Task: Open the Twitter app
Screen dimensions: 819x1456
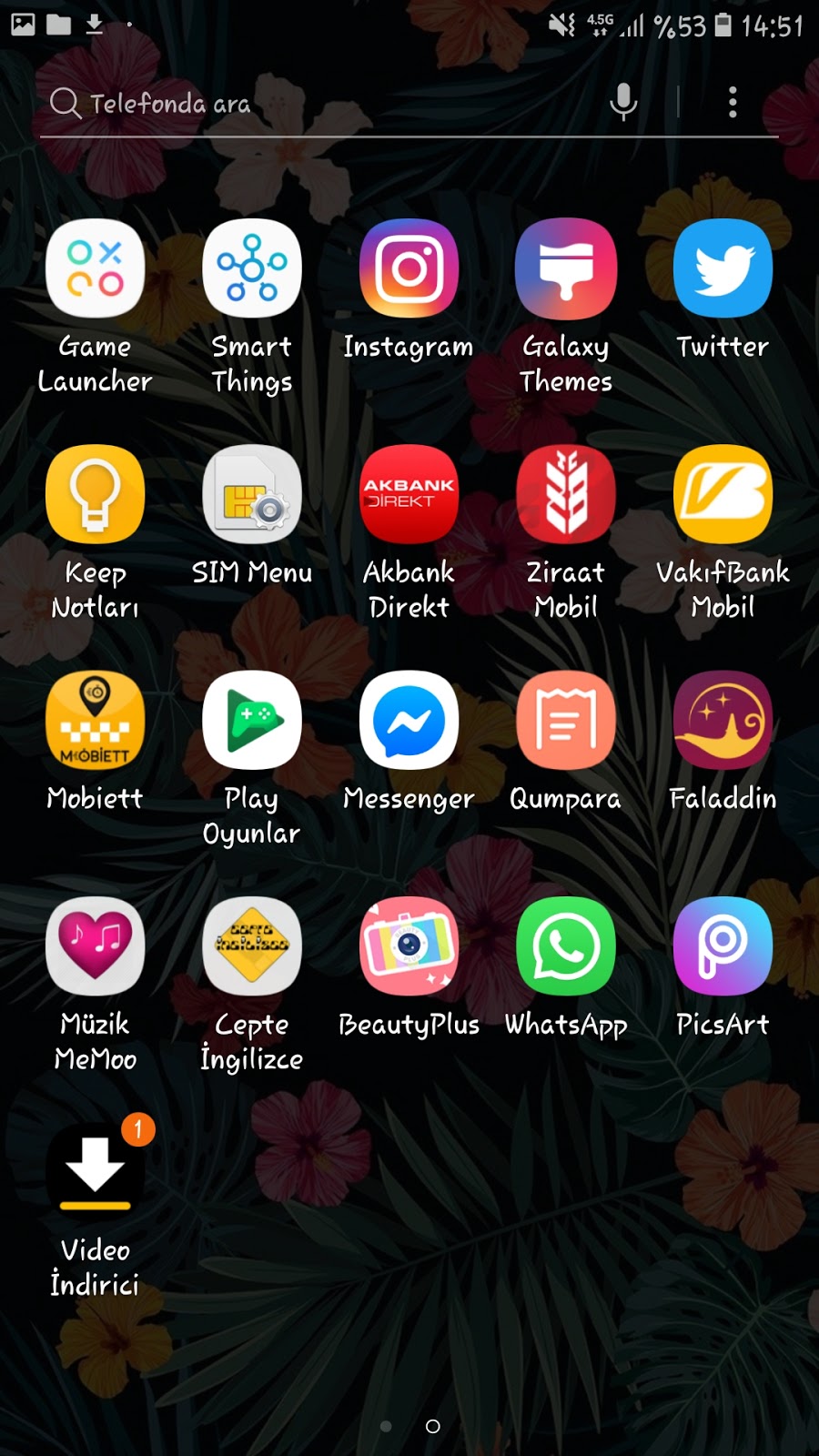Action: [x=723, y=269]
